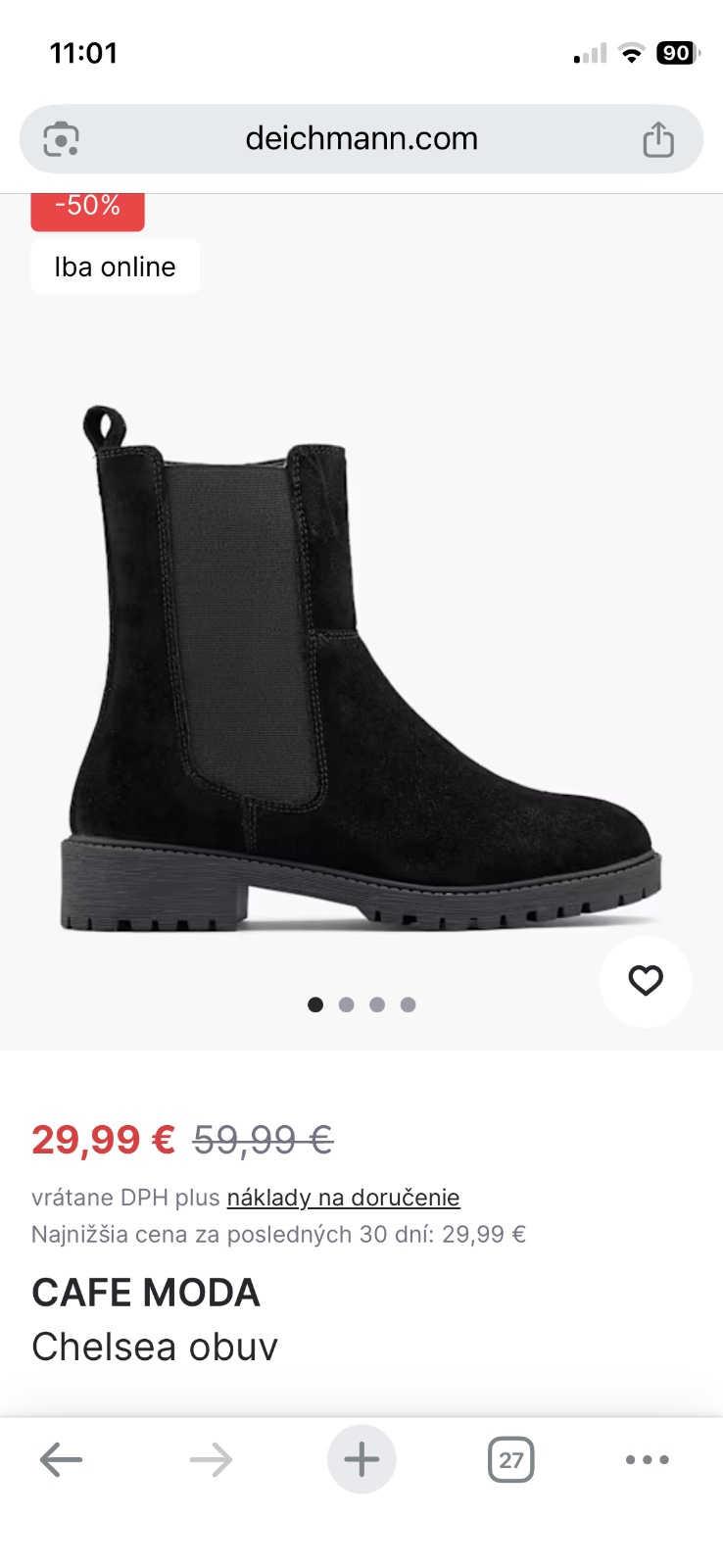The width and height of the screenshot is (723, 1568).
Task: Open the black Chelsea boot product image
Action: click(361, 666)
